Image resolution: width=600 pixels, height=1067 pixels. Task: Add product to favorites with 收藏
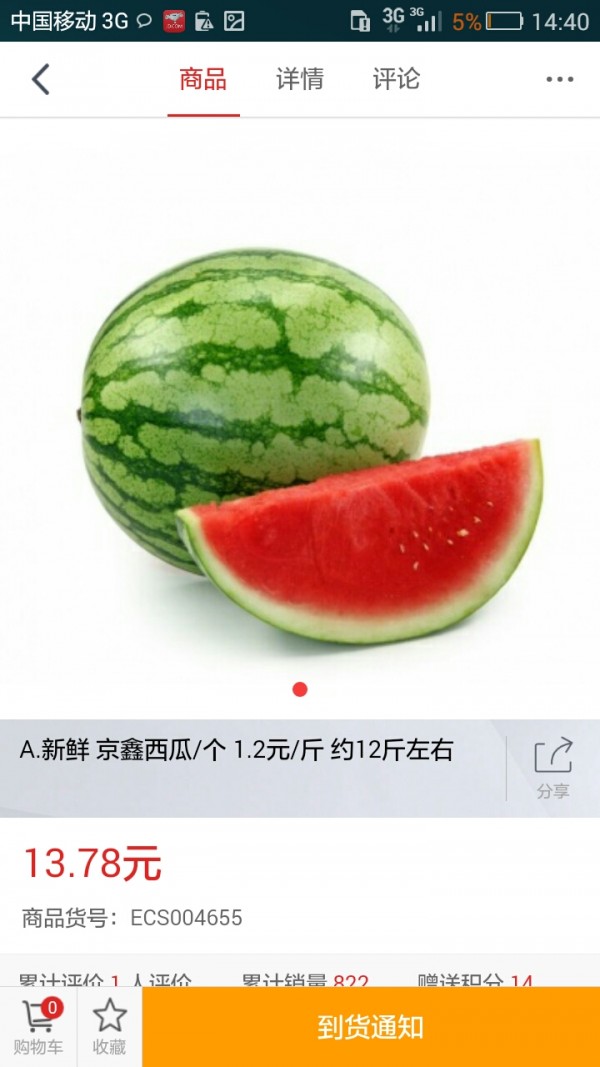[110, 1026]
